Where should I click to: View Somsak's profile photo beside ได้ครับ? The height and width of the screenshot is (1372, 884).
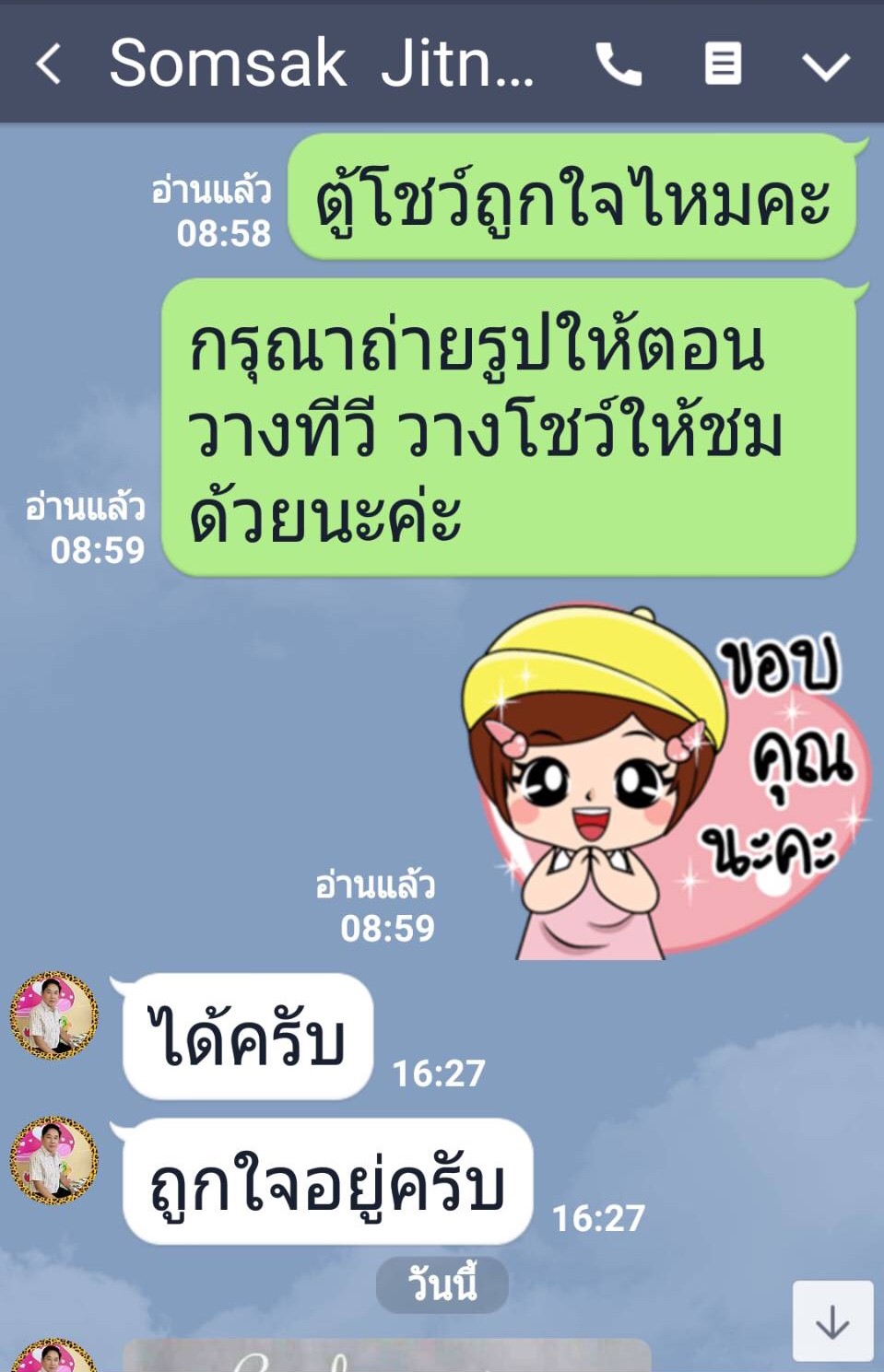tap(53, 1015)
